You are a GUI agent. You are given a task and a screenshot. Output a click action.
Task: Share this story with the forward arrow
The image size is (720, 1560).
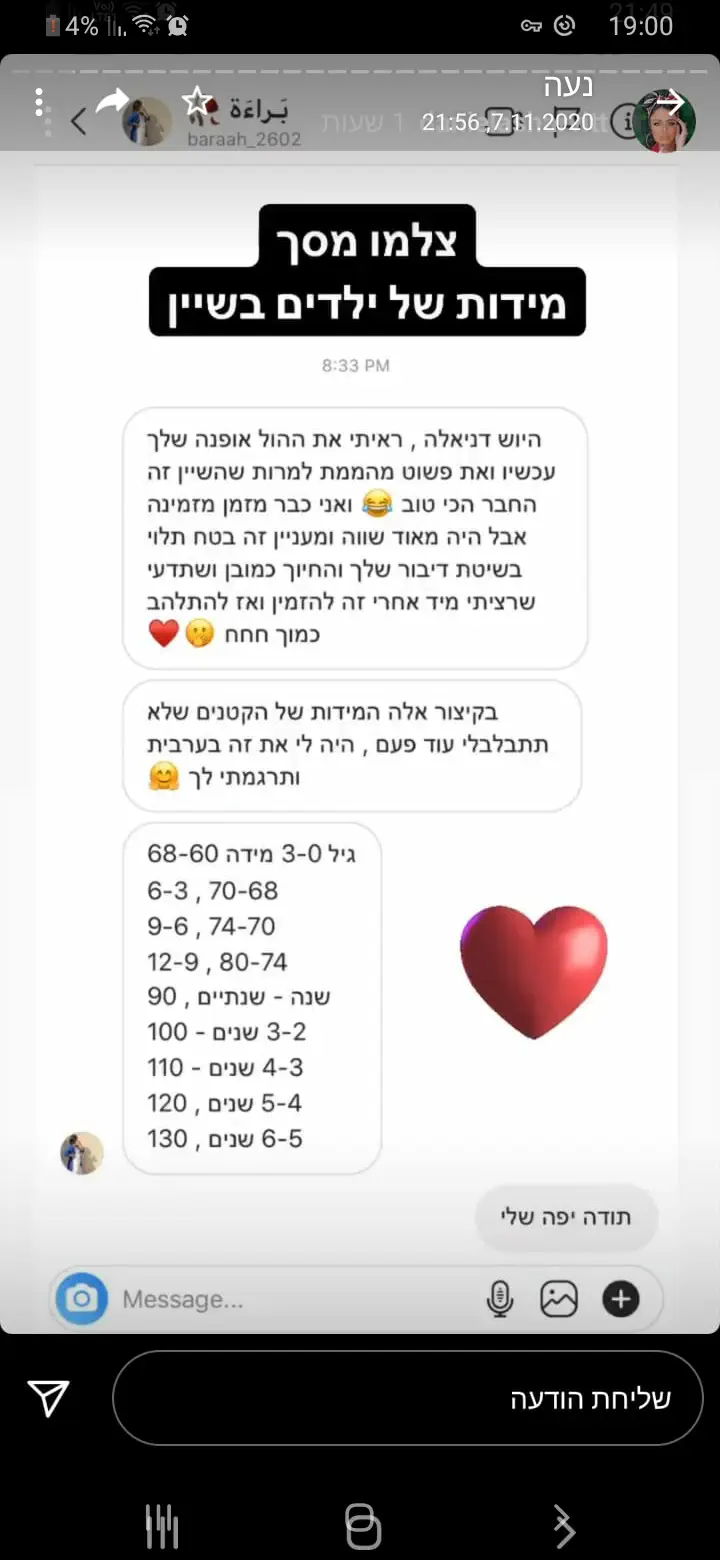[x=112, y=101]
